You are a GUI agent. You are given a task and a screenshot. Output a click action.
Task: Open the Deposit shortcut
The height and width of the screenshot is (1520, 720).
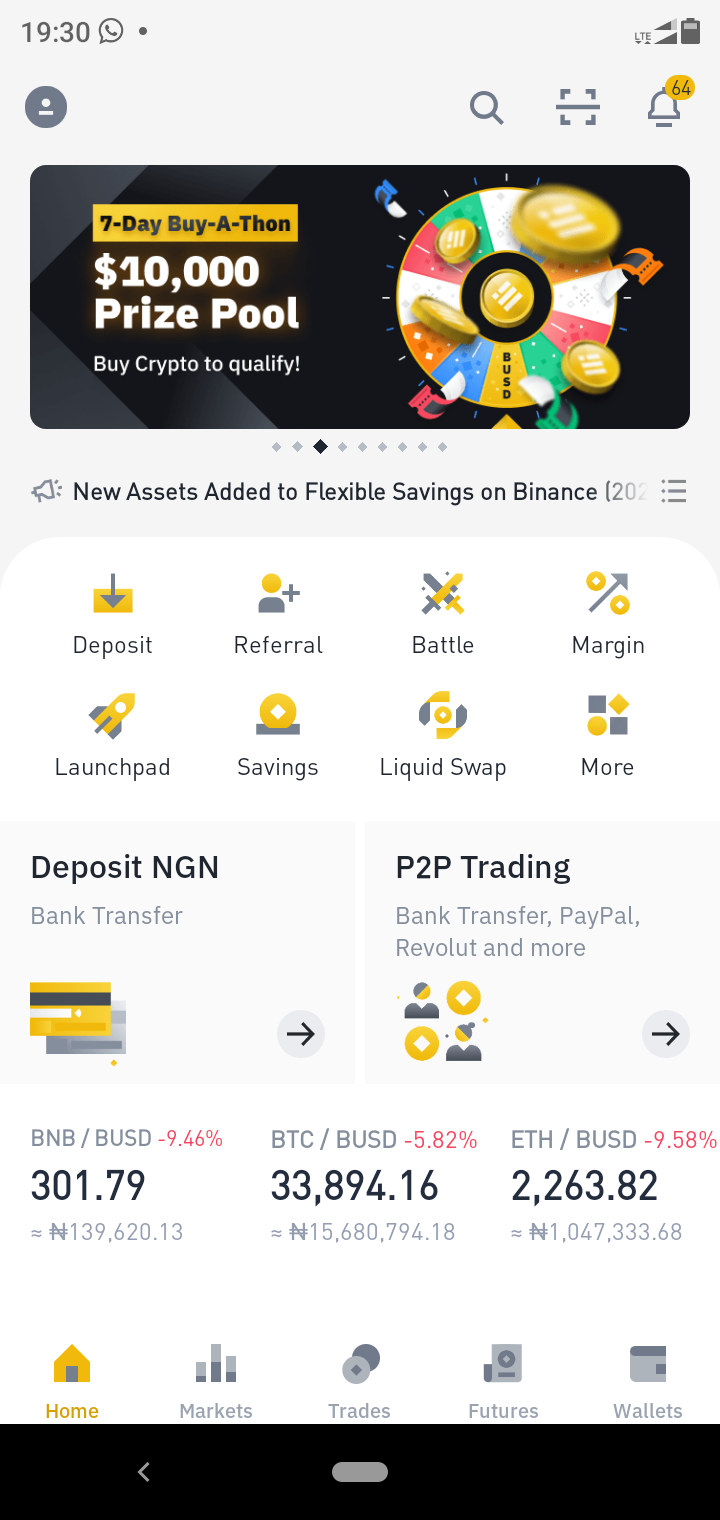click(x=112, y=614)
